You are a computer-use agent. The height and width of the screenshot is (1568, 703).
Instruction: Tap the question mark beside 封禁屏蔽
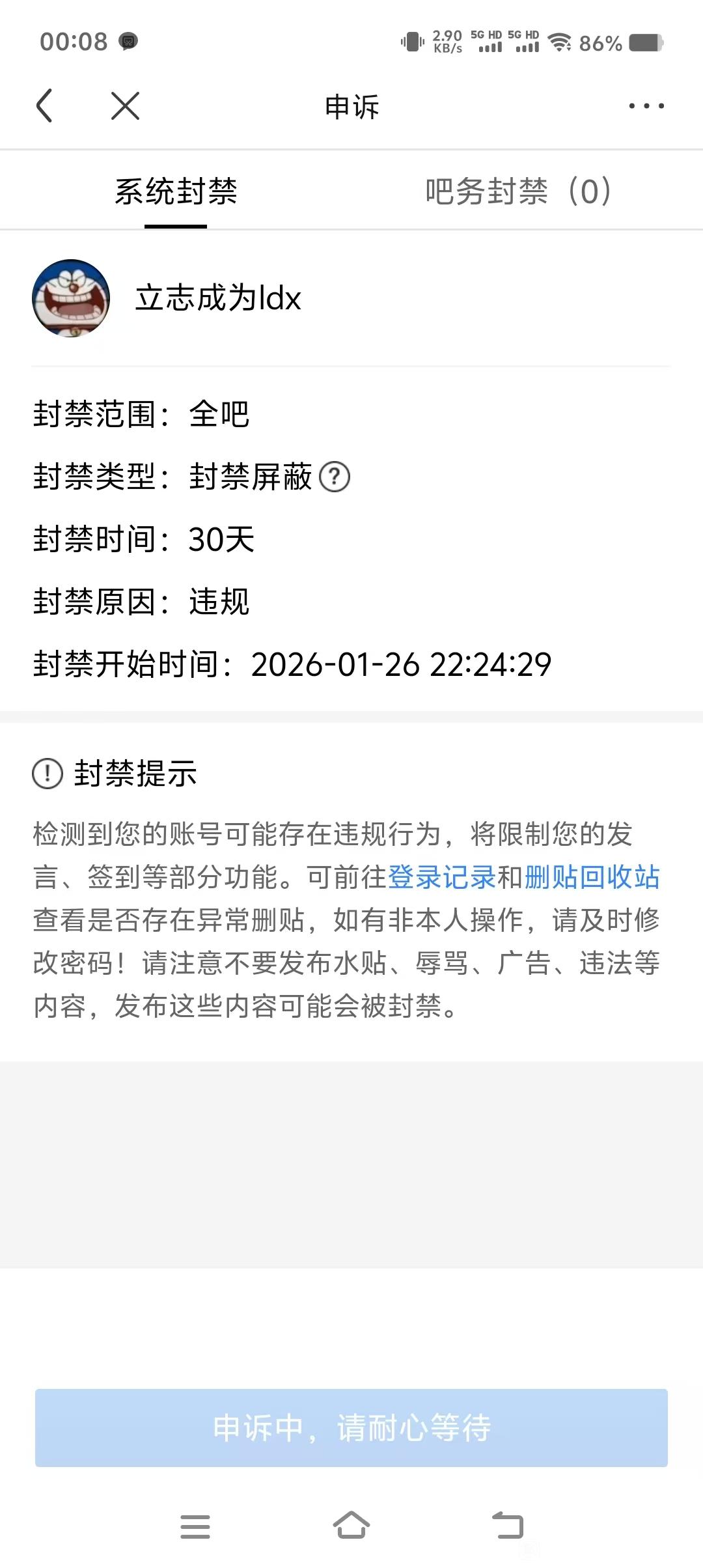(x=335, y=477)
